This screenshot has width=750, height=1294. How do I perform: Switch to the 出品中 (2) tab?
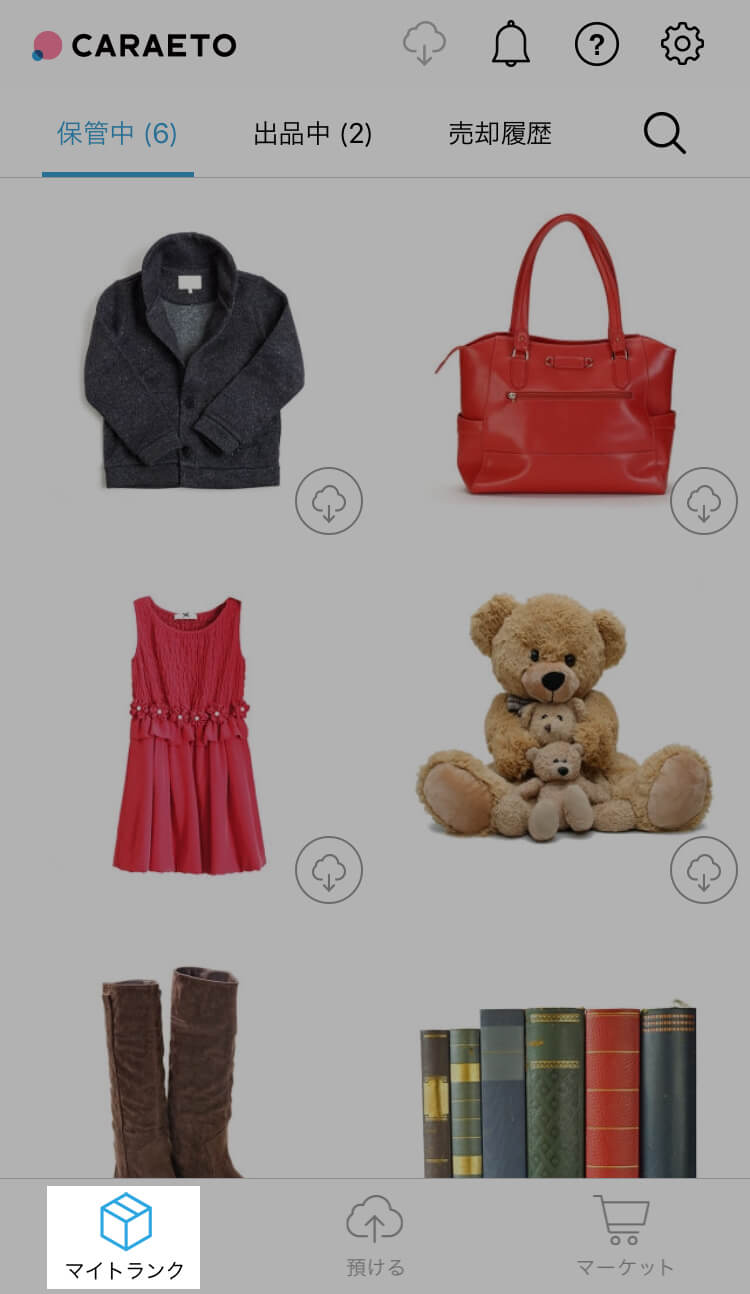(x=312, y=134)
